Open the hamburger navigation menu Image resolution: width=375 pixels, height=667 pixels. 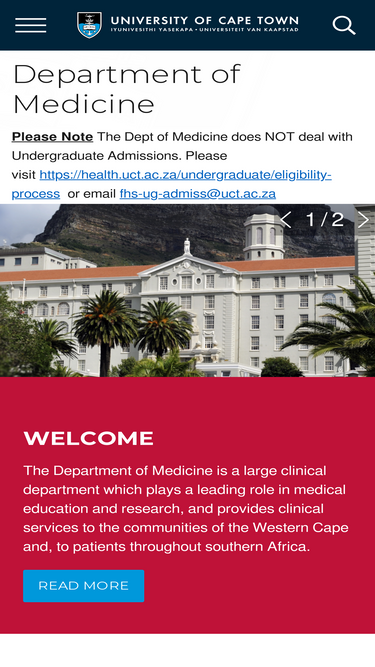(x=31, y=25)
